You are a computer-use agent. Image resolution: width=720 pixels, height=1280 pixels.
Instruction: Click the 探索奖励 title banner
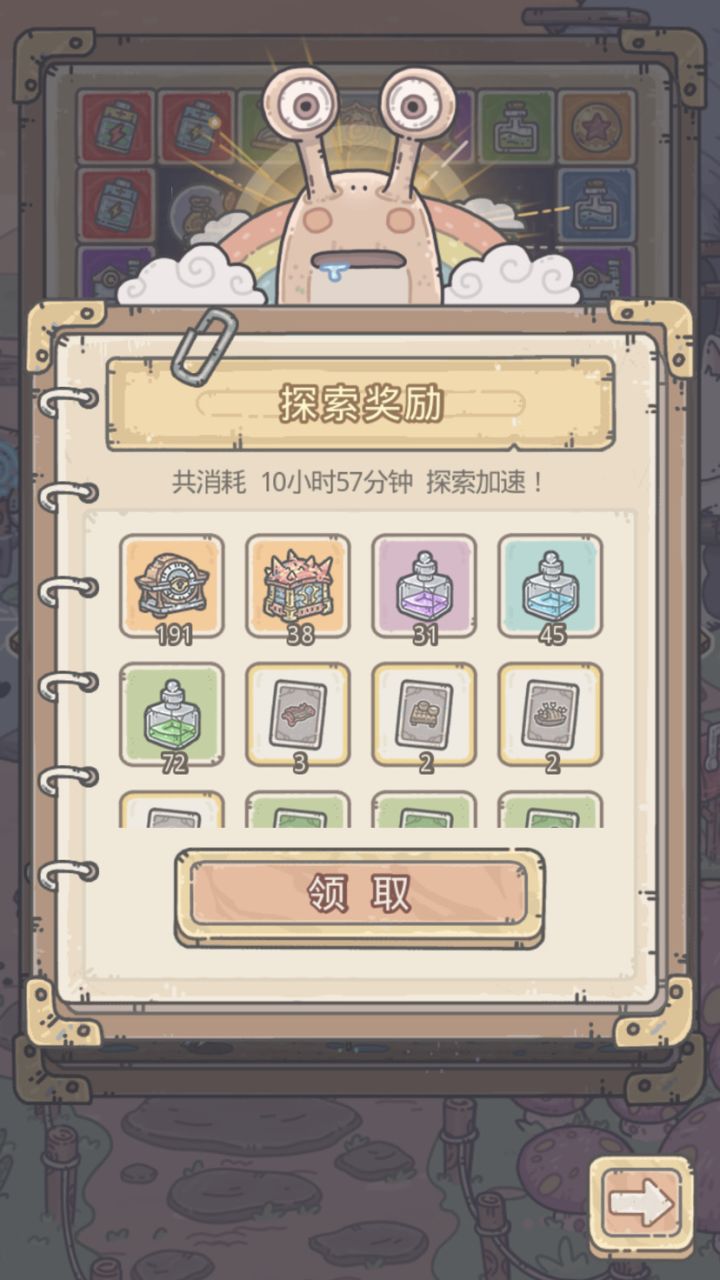[x=360, y=404]
